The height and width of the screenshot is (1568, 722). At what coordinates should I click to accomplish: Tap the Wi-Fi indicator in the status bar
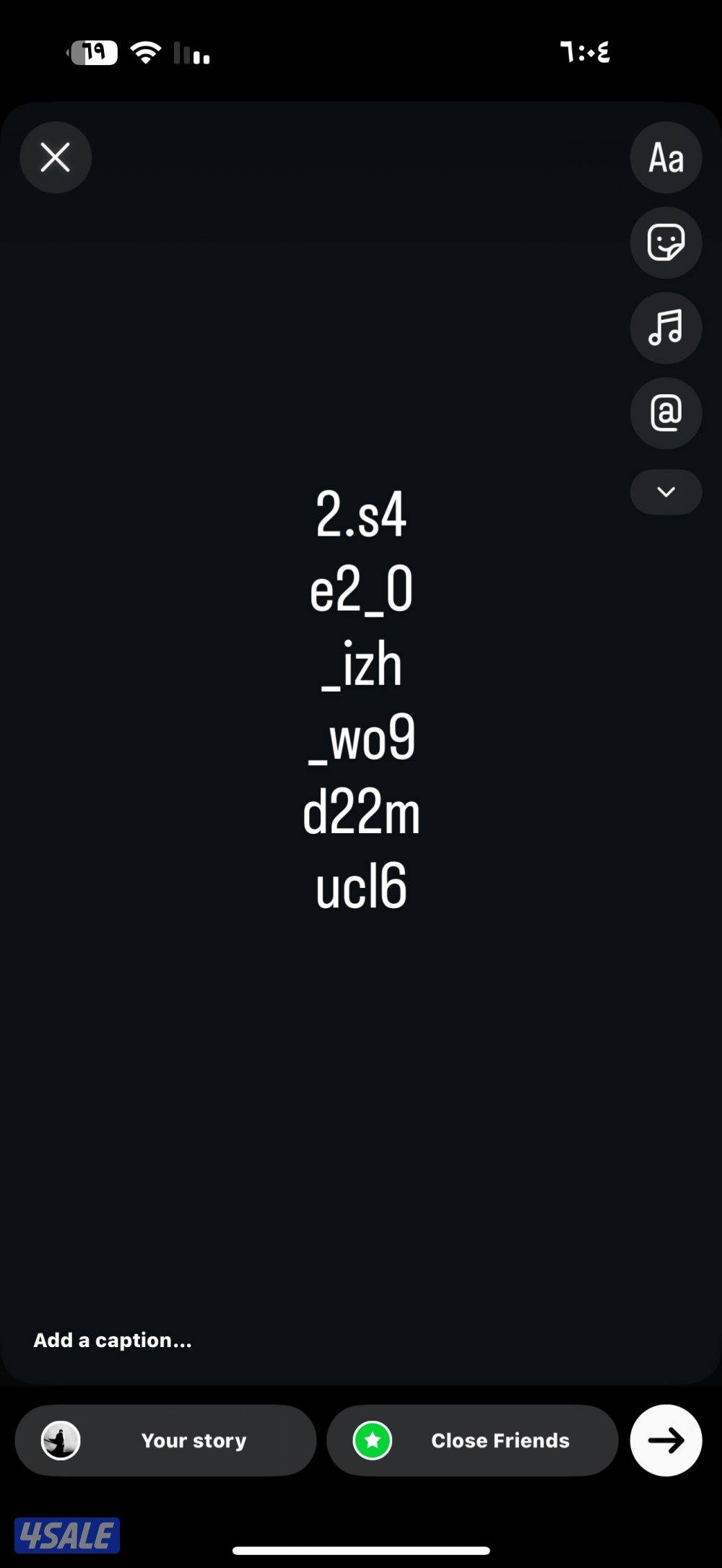tap(146, 52)
